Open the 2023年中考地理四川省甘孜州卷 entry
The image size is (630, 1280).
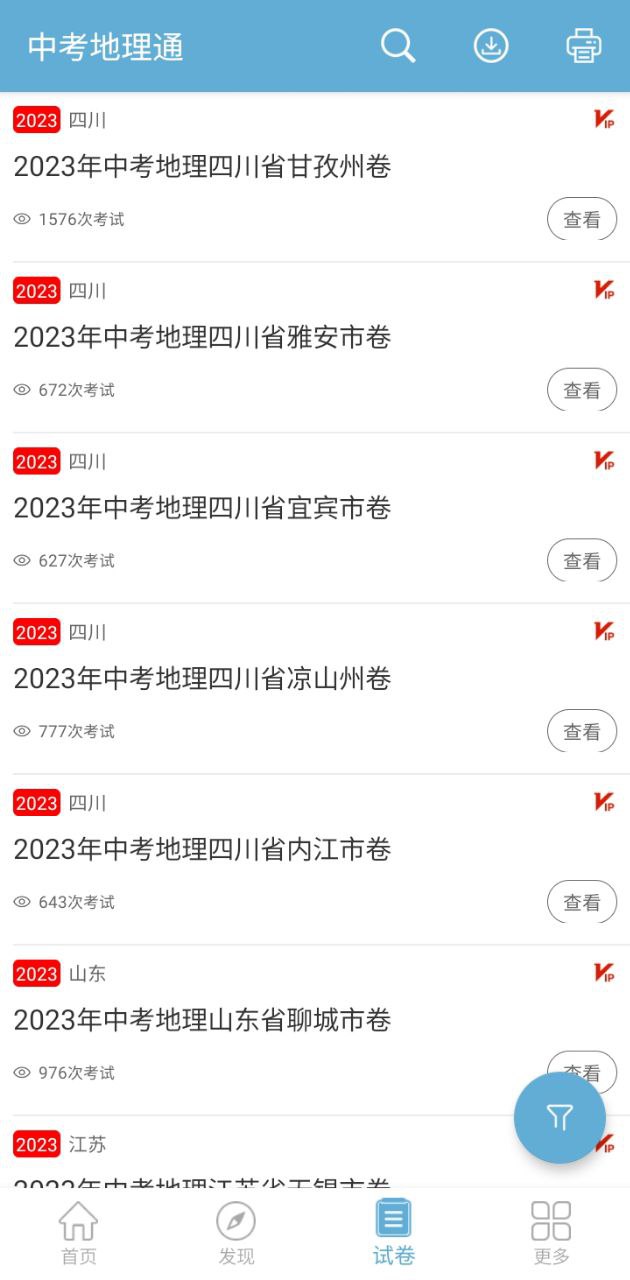[x=315, y=177]
